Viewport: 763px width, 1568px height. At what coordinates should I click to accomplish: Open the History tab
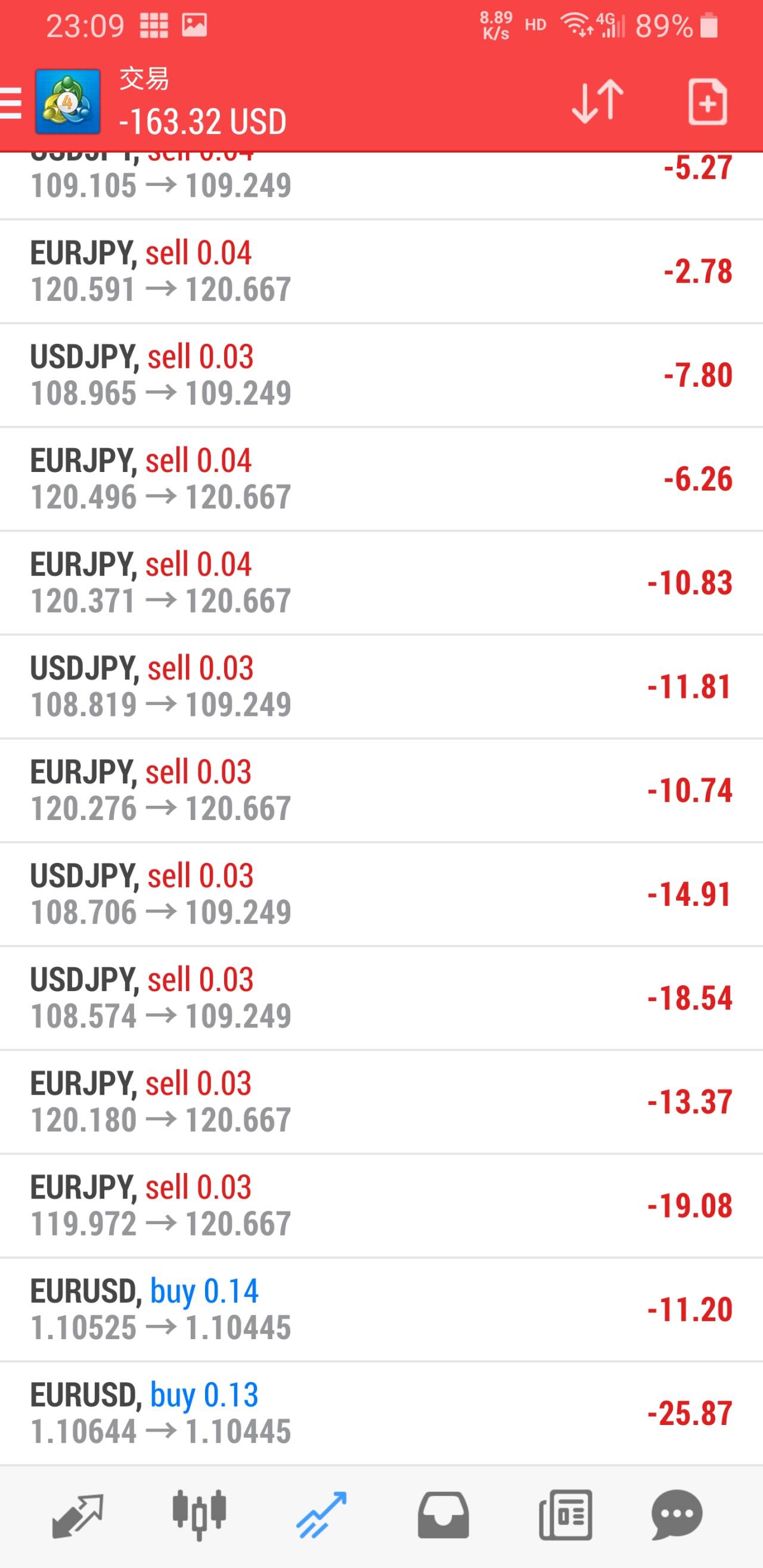[443, 1515]
